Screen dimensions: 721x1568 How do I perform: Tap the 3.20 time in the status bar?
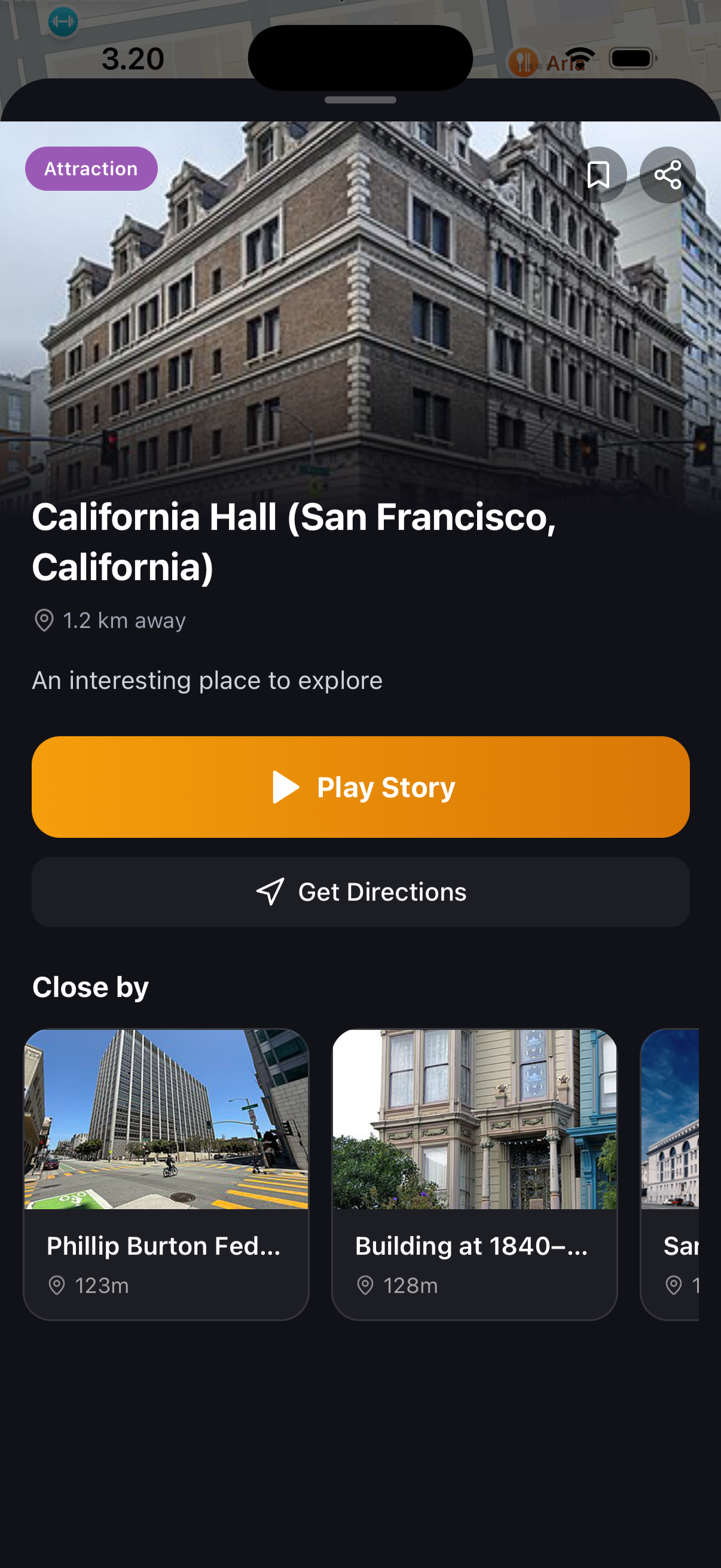pyautogui.click(x=133, y=59)
